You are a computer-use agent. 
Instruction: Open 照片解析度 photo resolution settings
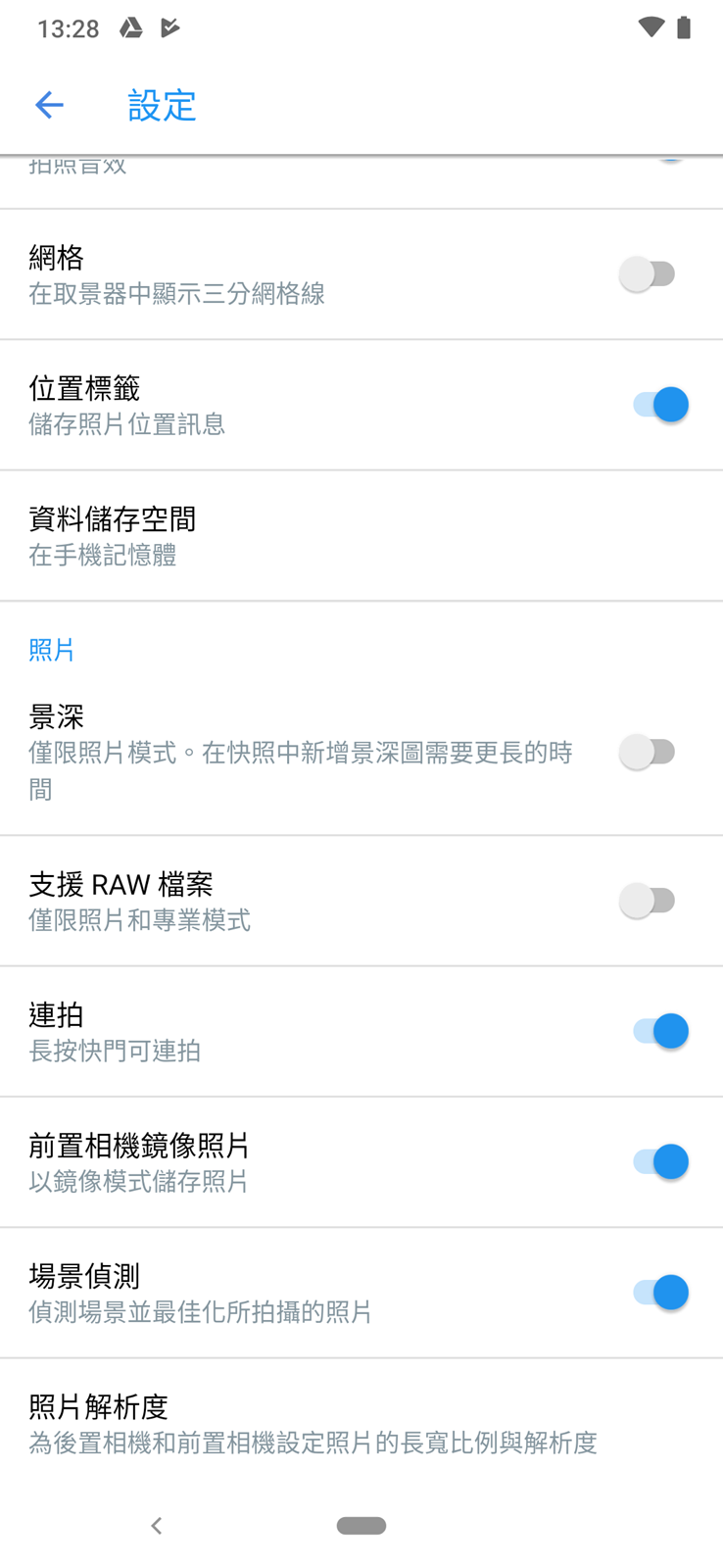[x=361, y=1423]
